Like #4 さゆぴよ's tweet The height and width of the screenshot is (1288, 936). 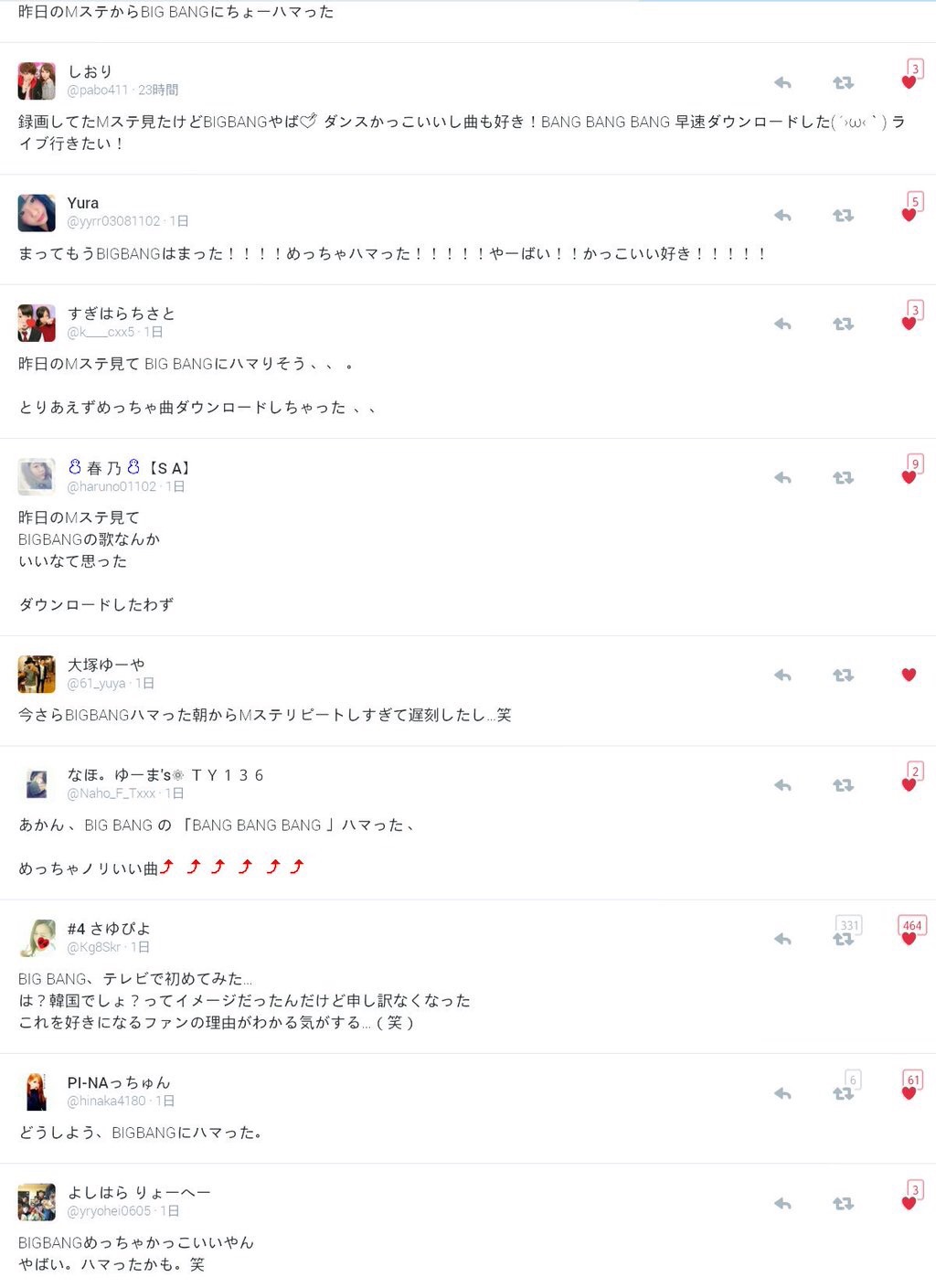coord(909,939)
